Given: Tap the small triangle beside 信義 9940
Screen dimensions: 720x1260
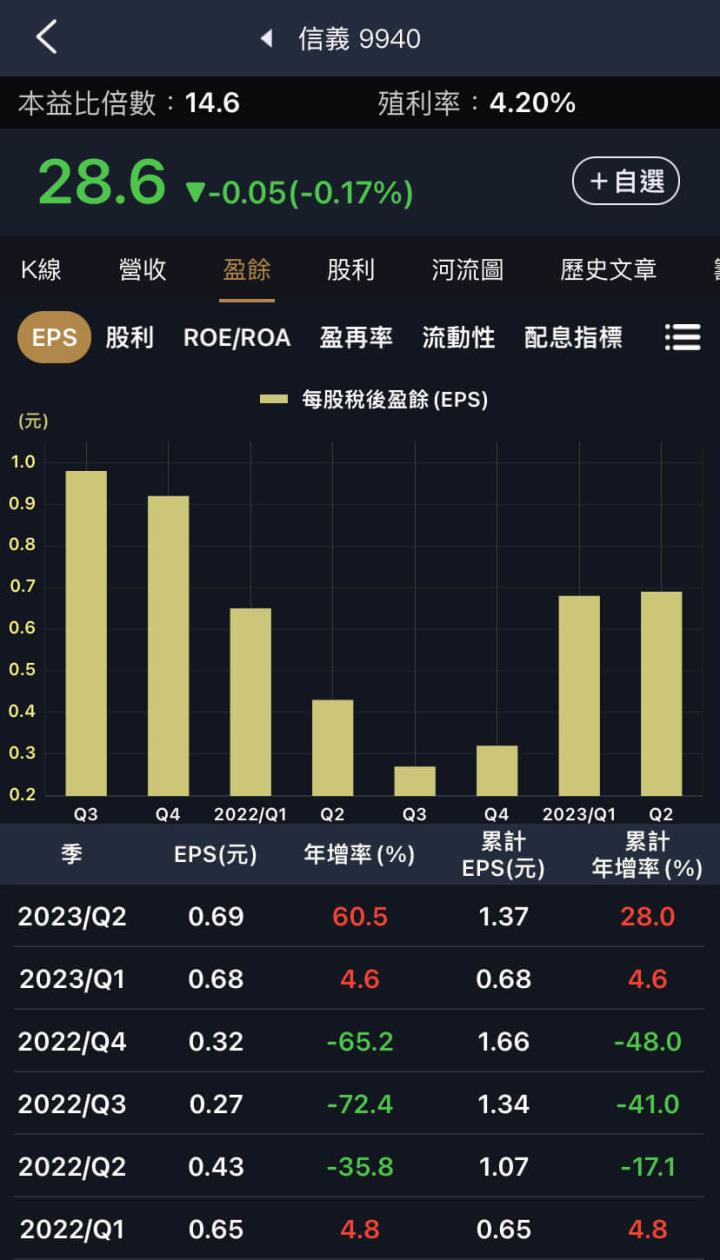Looking at the screenshot, I should coord(266,37).
